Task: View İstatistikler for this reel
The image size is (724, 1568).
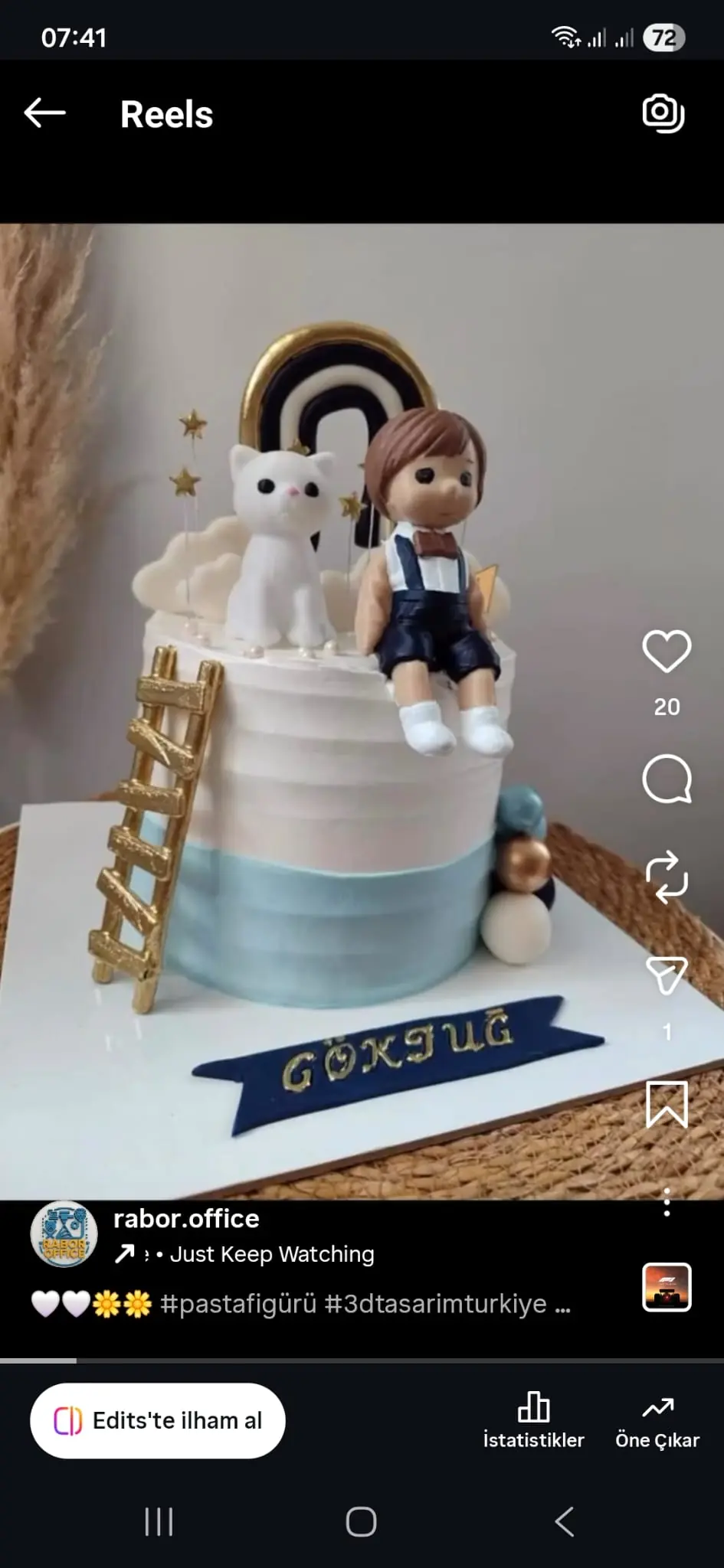Action: pyautogui.click(x=533, y=1421)
